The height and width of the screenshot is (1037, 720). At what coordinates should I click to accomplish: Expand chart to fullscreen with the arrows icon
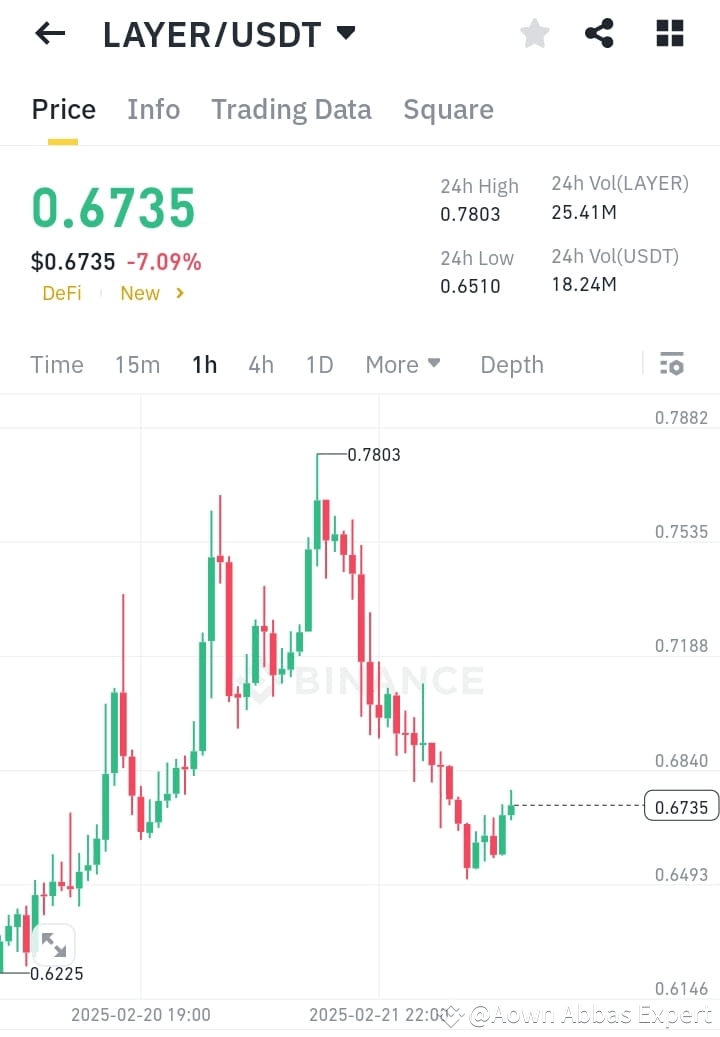coord(54,944)
